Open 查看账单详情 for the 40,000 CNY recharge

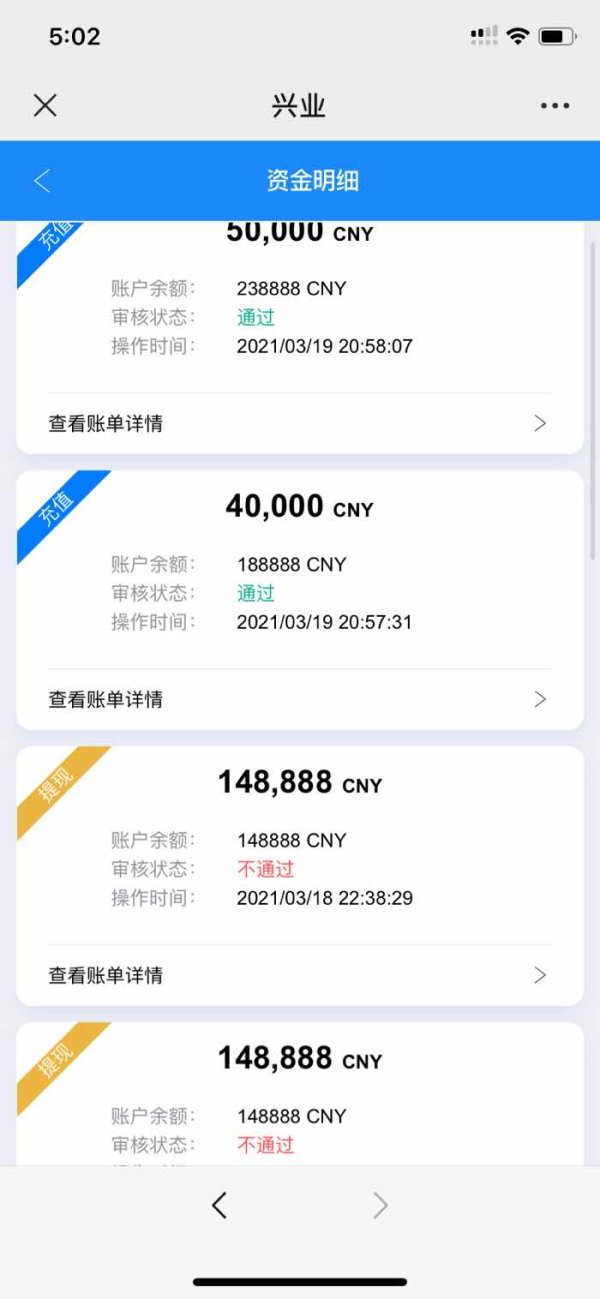300,699
